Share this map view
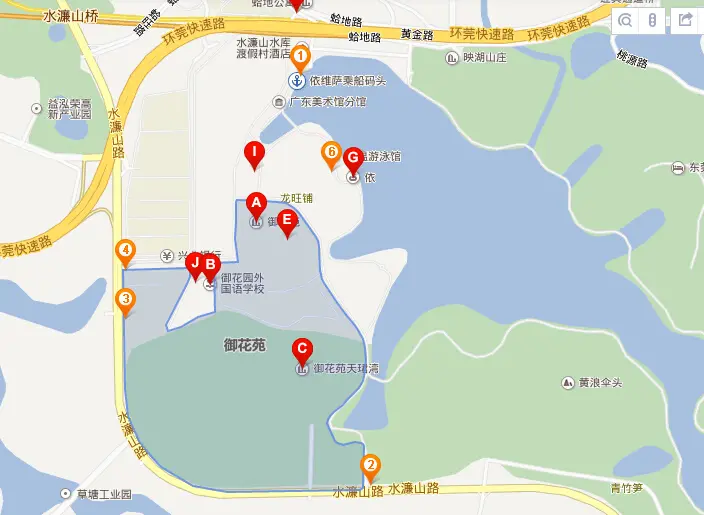 pos(686,19)
